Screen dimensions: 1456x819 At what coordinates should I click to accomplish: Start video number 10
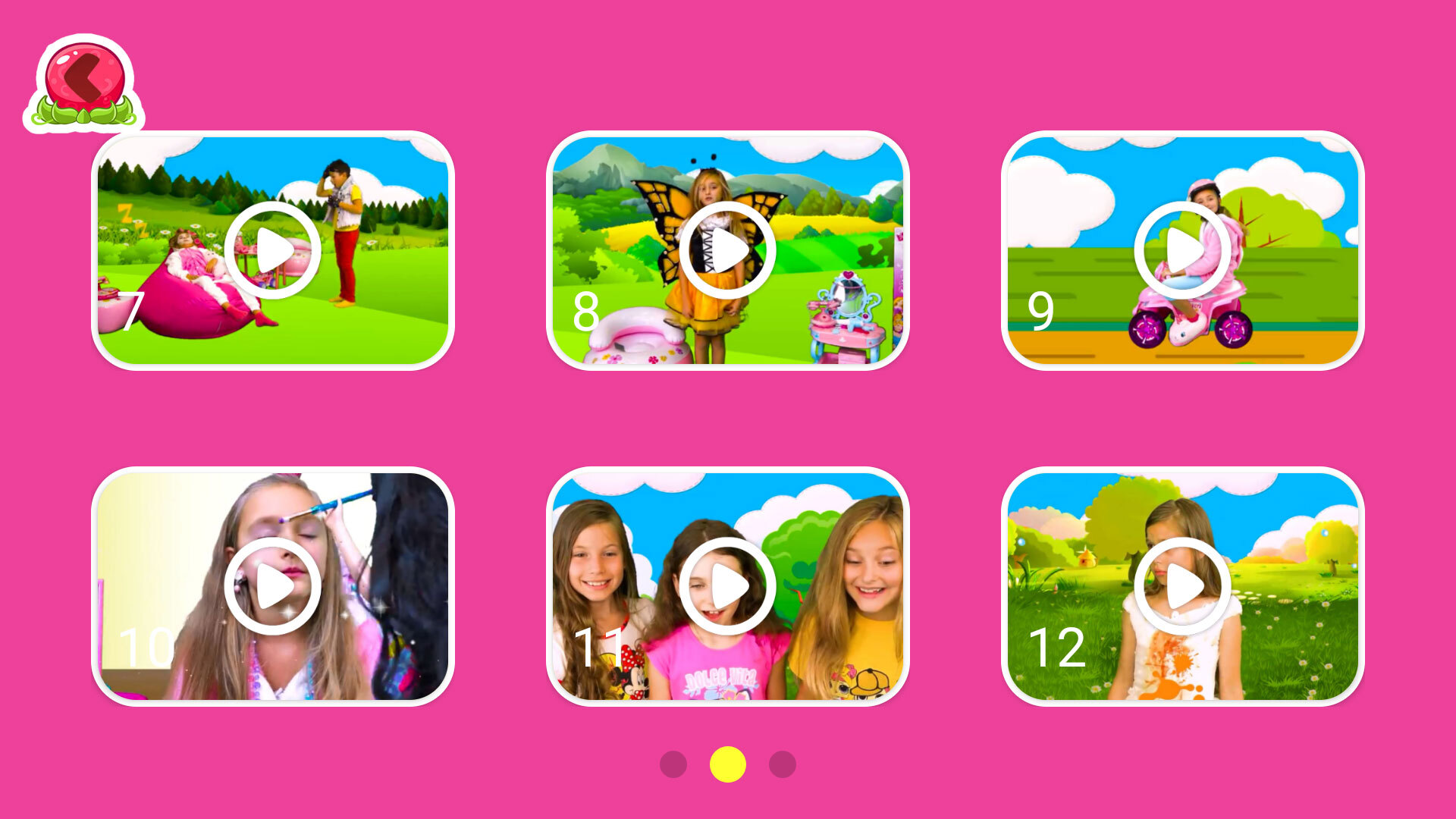[x=272, y=586]
